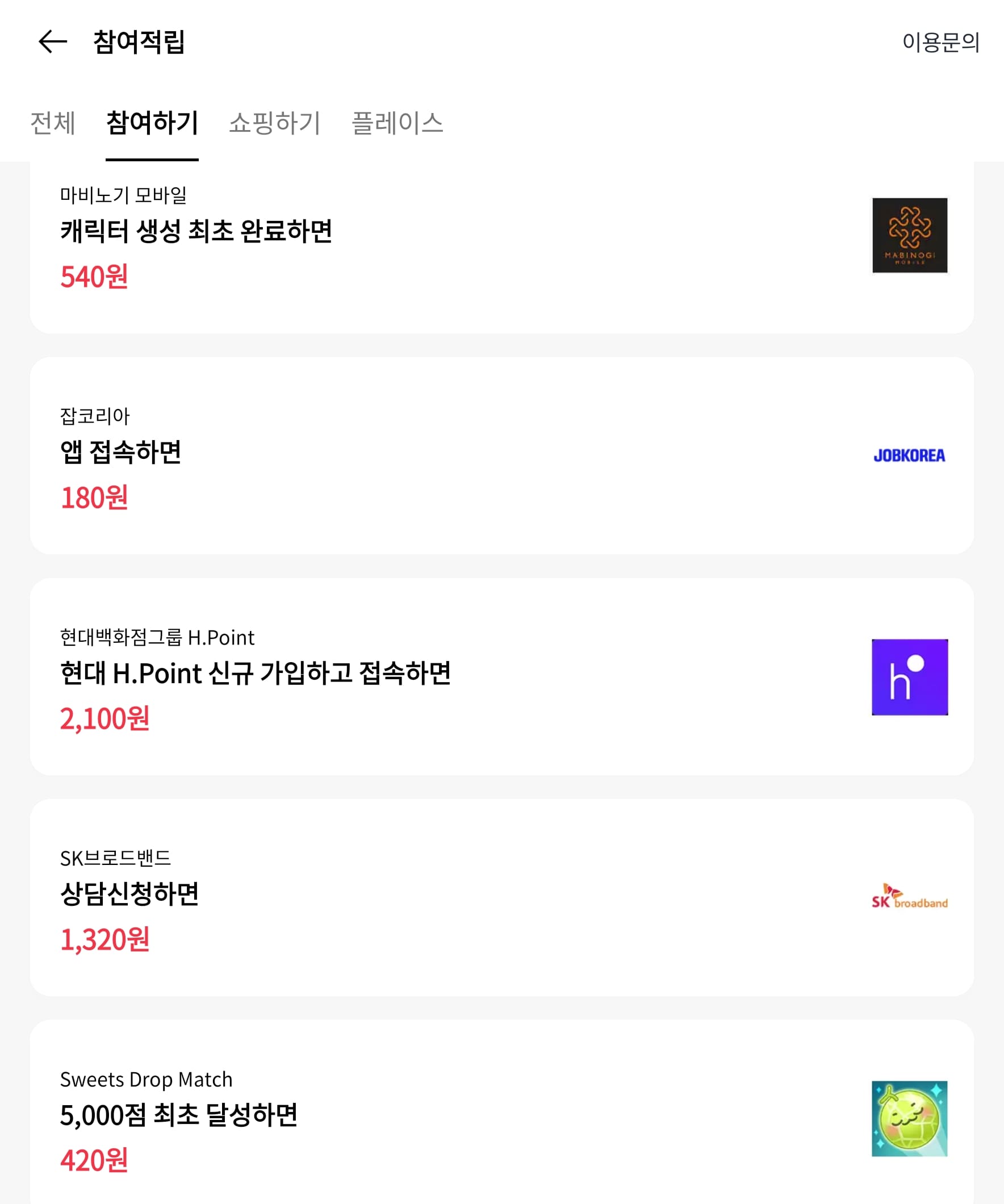The image size is (1004, 1204).
Task: Select the 현대 H.Point 신규 가입 offer
Action: pyautogui.click(x=256, y=674)
